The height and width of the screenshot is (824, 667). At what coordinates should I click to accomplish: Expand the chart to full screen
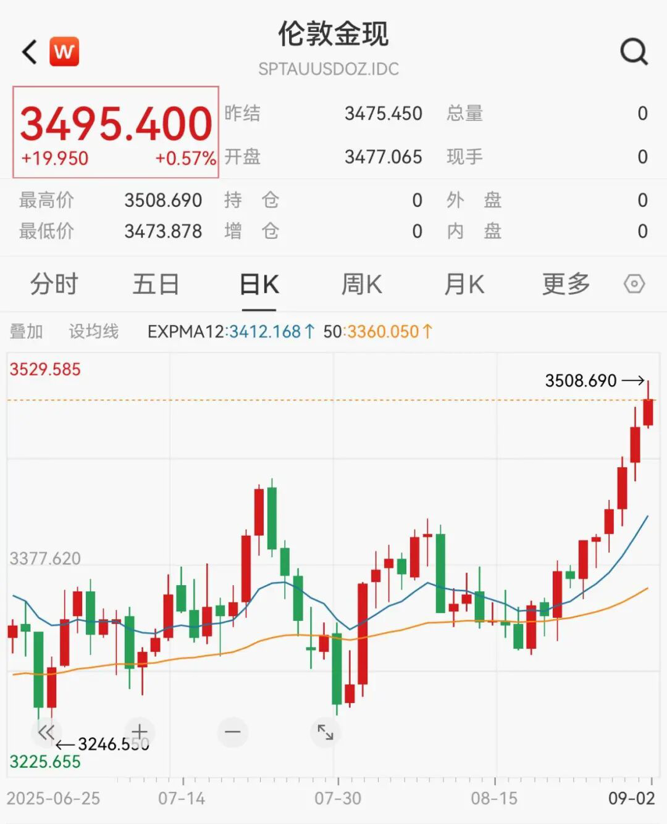coord(326,731)
